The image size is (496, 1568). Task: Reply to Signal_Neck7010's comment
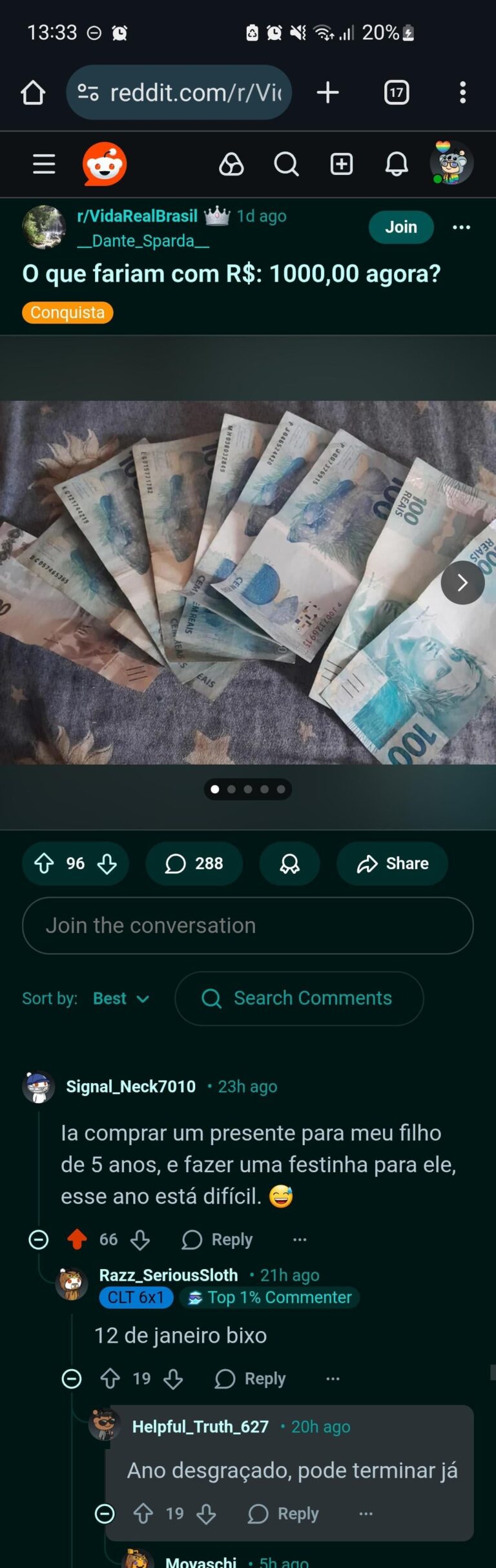[x=218, y=1239]
